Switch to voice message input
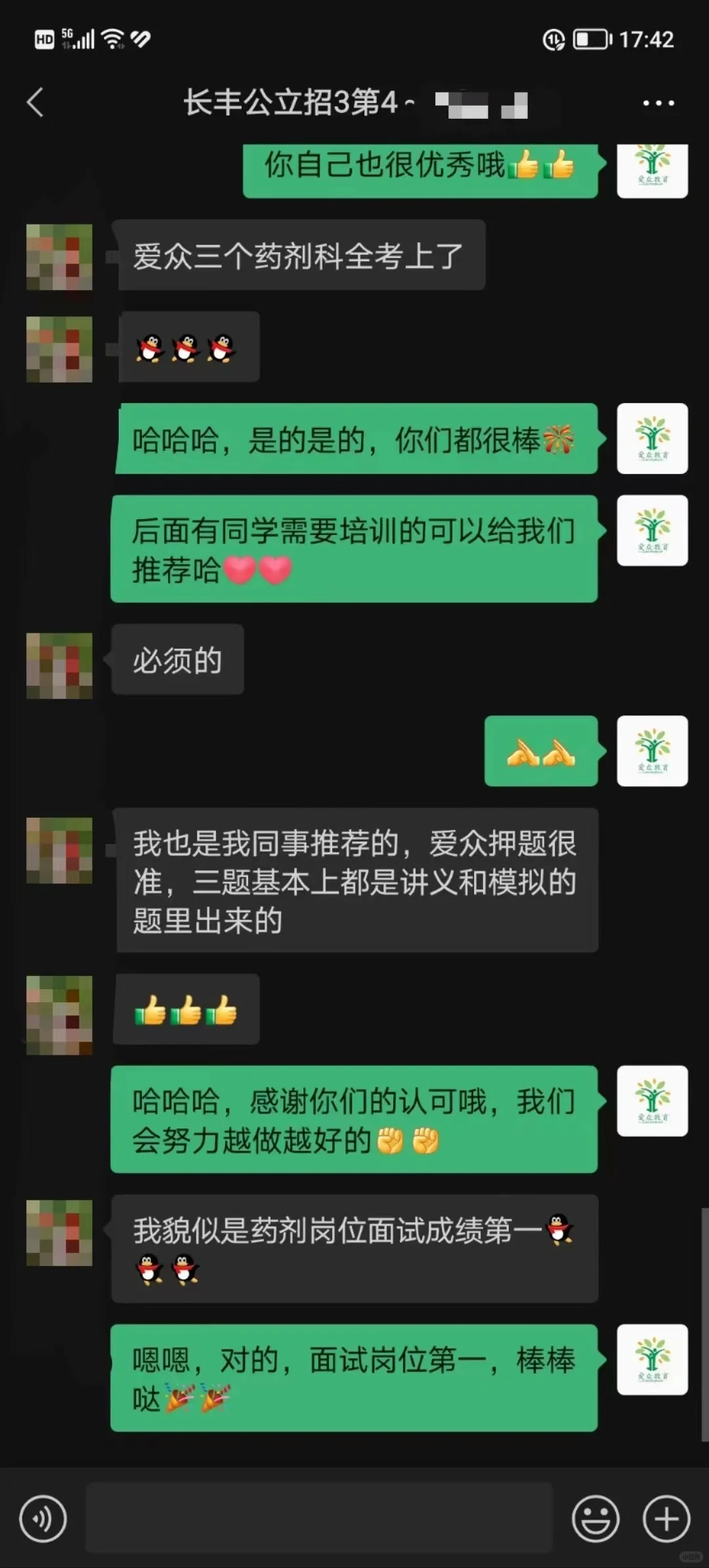Screen dimensions: 709x1568 pos(43,1519)
